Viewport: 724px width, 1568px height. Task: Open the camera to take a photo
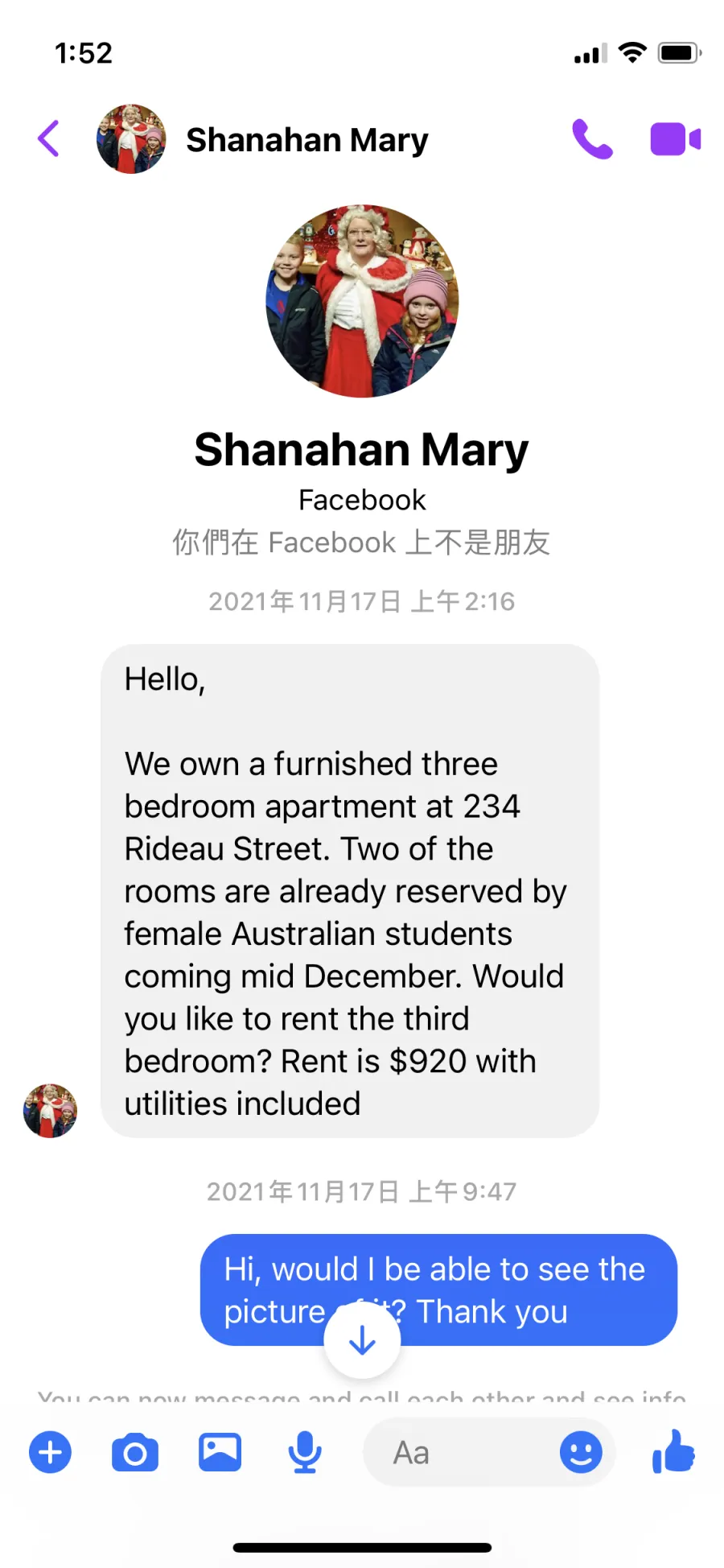(x=135, y=1452)
